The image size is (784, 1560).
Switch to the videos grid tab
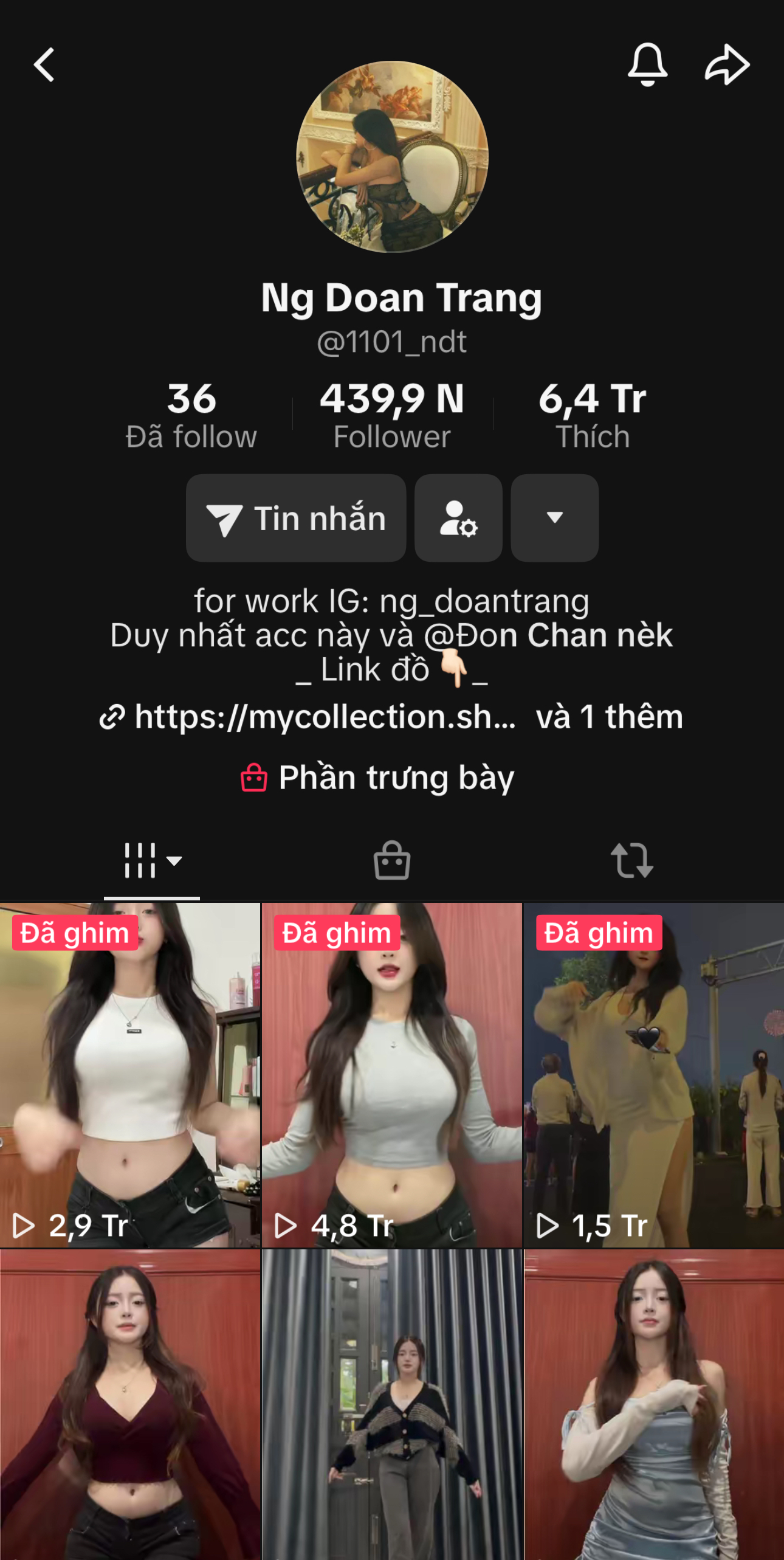click(151, 860)
